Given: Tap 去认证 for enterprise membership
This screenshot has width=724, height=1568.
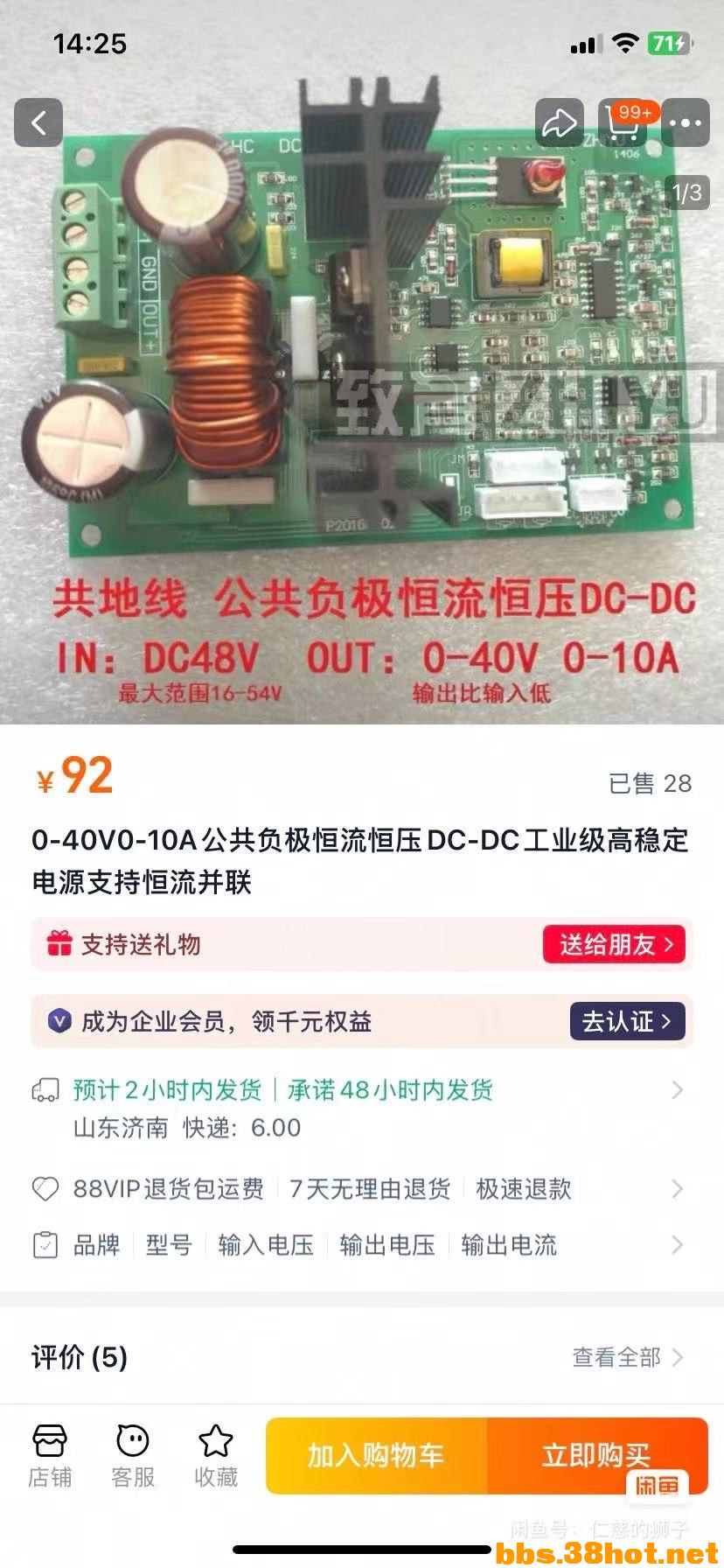Looking at the screenshot, I should click(x=626, y=1021).
